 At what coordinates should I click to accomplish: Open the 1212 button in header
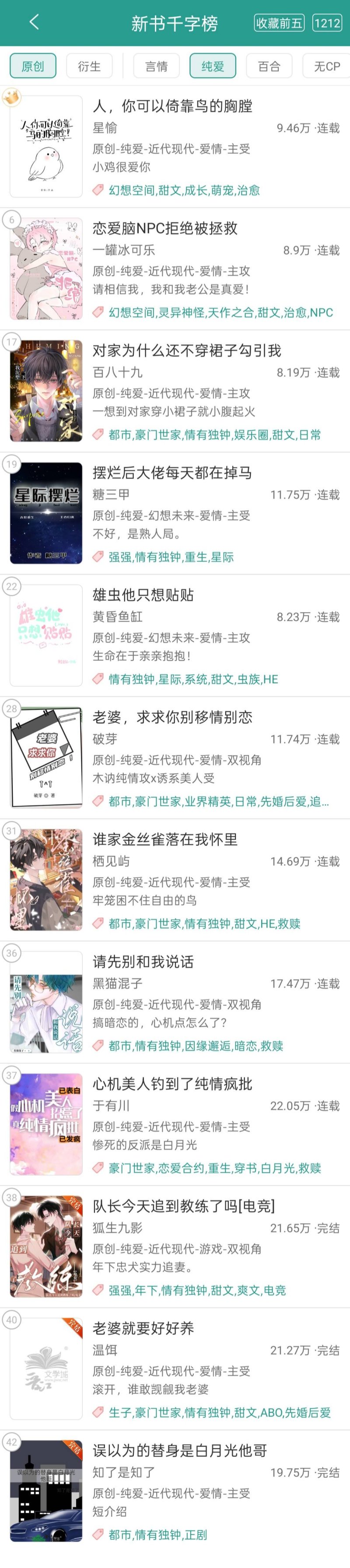(327, 23)
